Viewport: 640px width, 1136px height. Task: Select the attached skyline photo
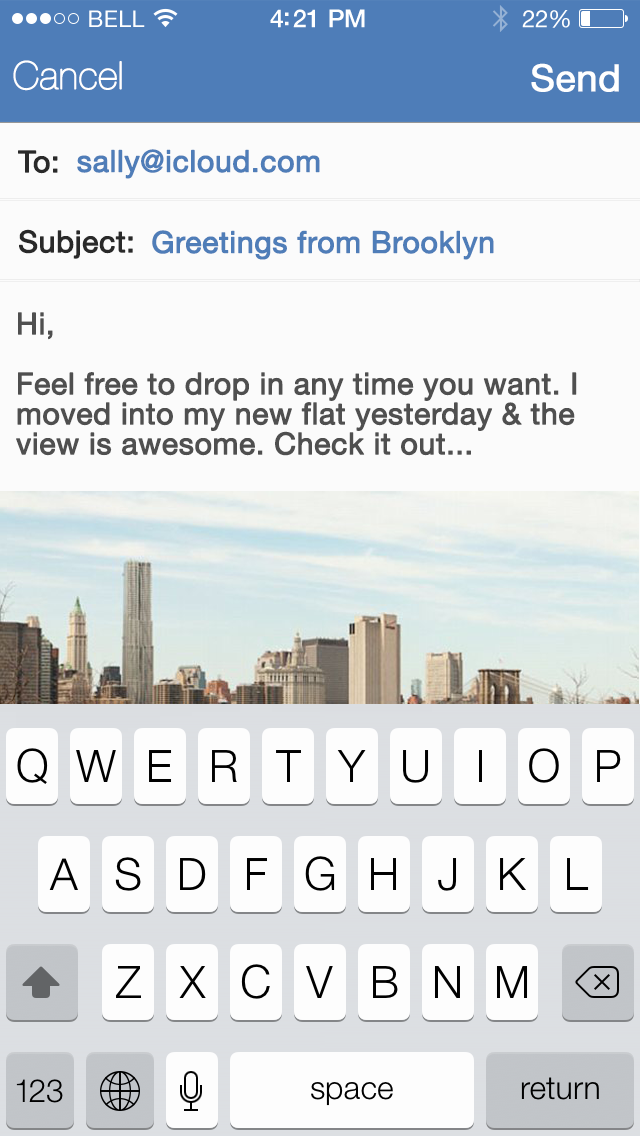[320, 598]
